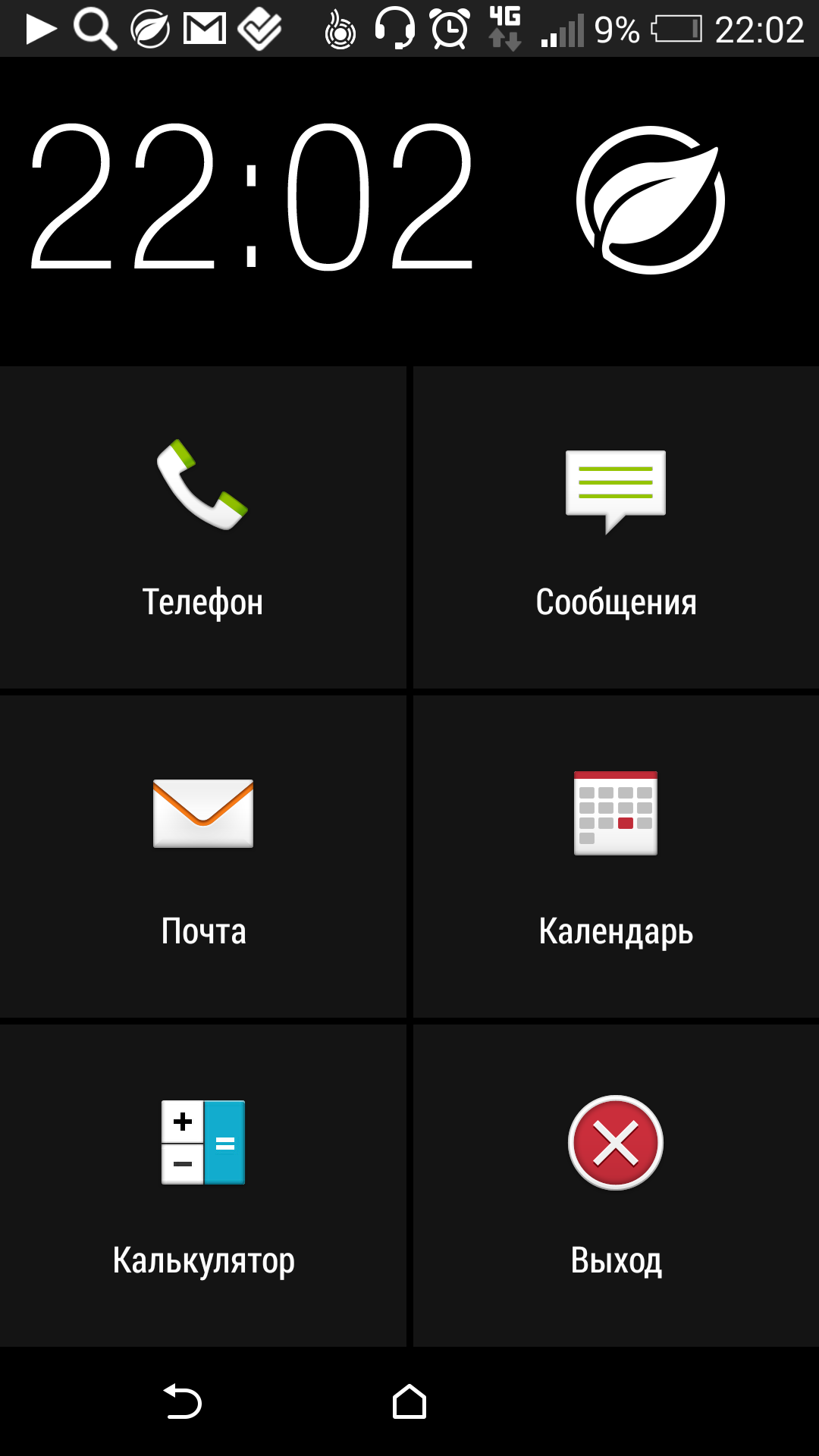The height and width of the screenshot is (1456, 819).
Task: Go back with the system back button
Action: click(x=183, y=1401)
